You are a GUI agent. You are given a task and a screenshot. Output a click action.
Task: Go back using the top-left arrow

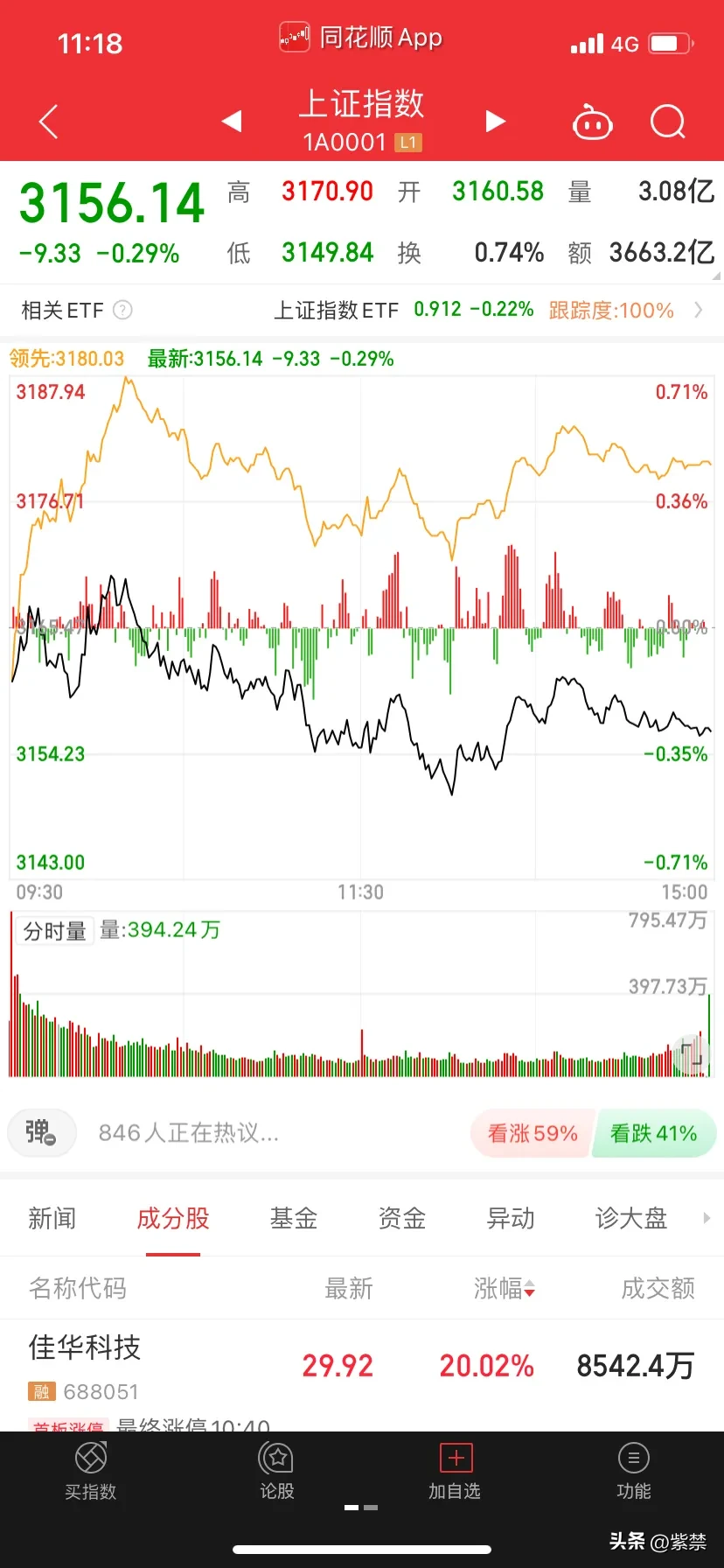coord(49,122)
